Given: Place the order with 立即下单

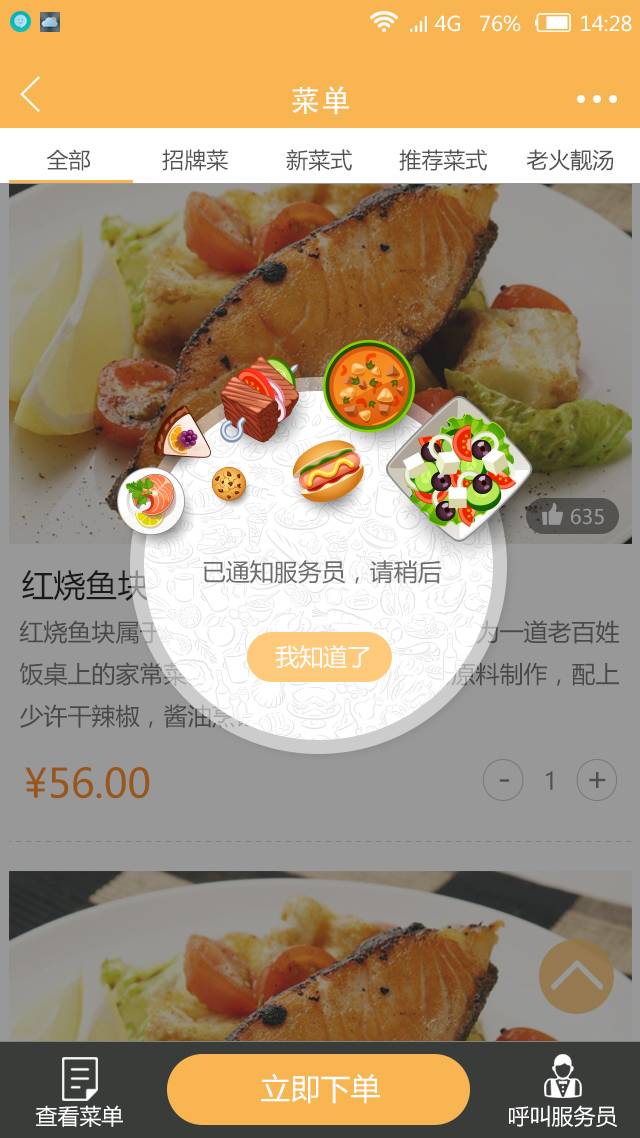Looking at the screenshot, I should pyautogui.click(x=319, y=1089).
